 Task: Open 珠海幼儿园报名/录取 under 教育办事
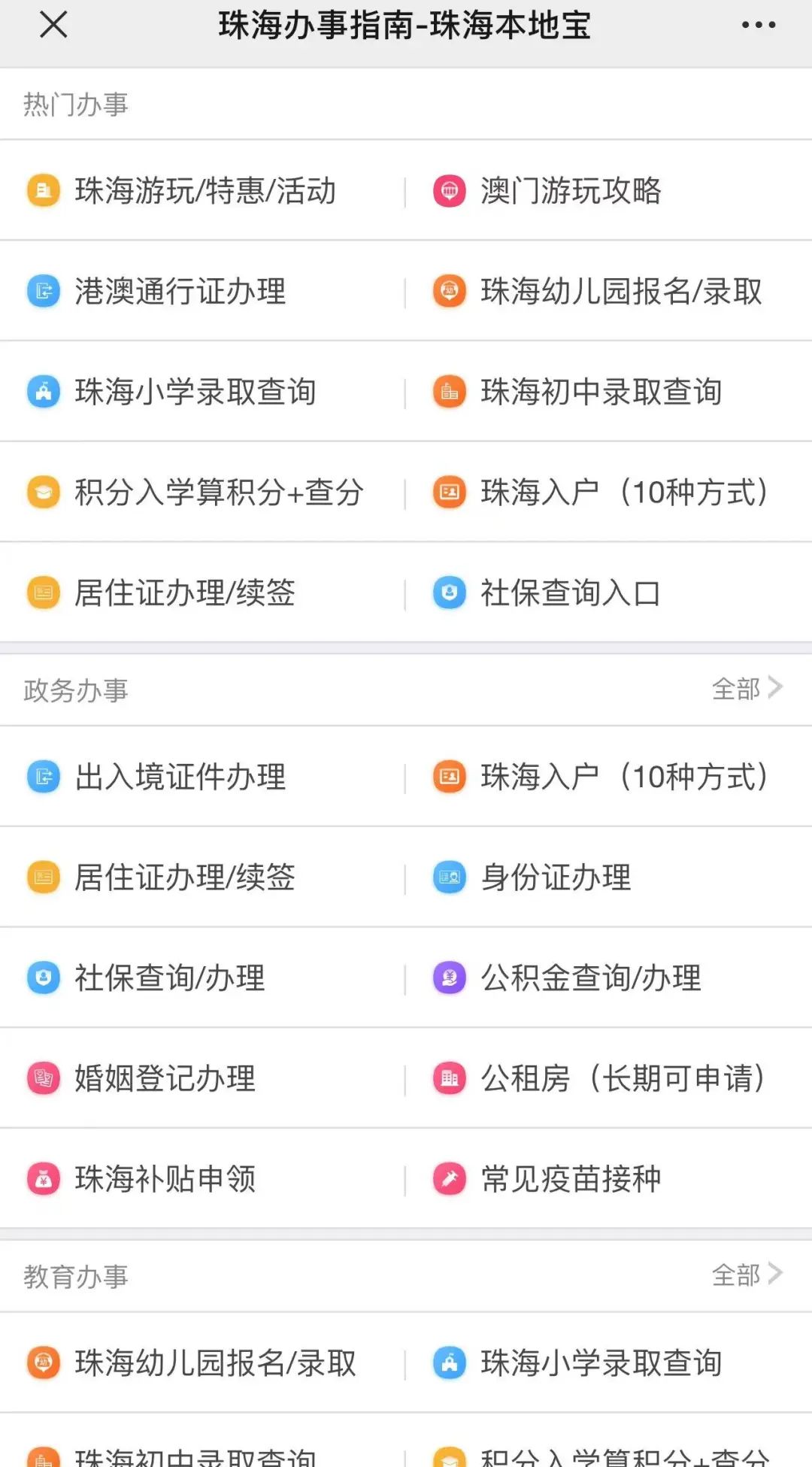[203, 1363]
